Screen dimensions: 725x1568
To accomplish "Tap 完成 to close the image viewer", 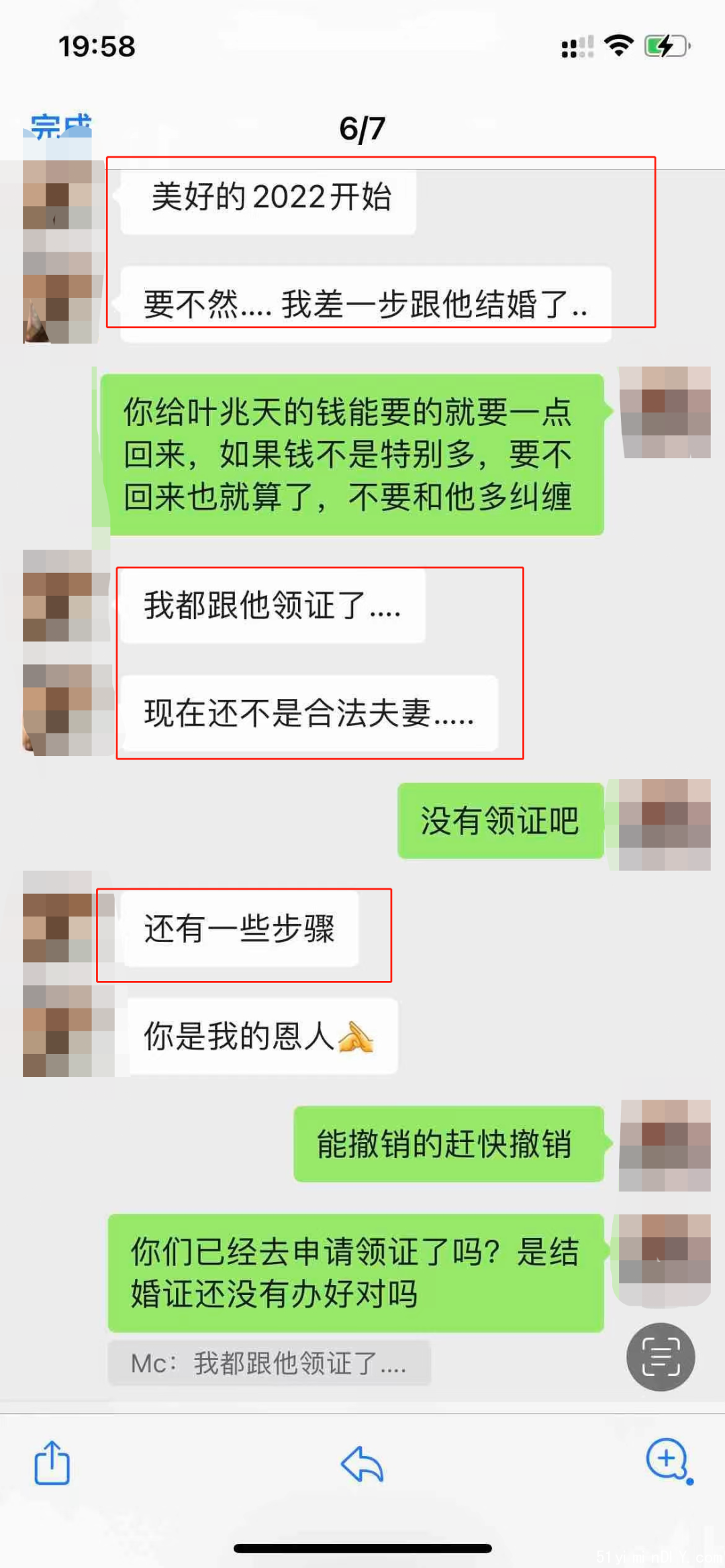I will click(x=60, y=126).
